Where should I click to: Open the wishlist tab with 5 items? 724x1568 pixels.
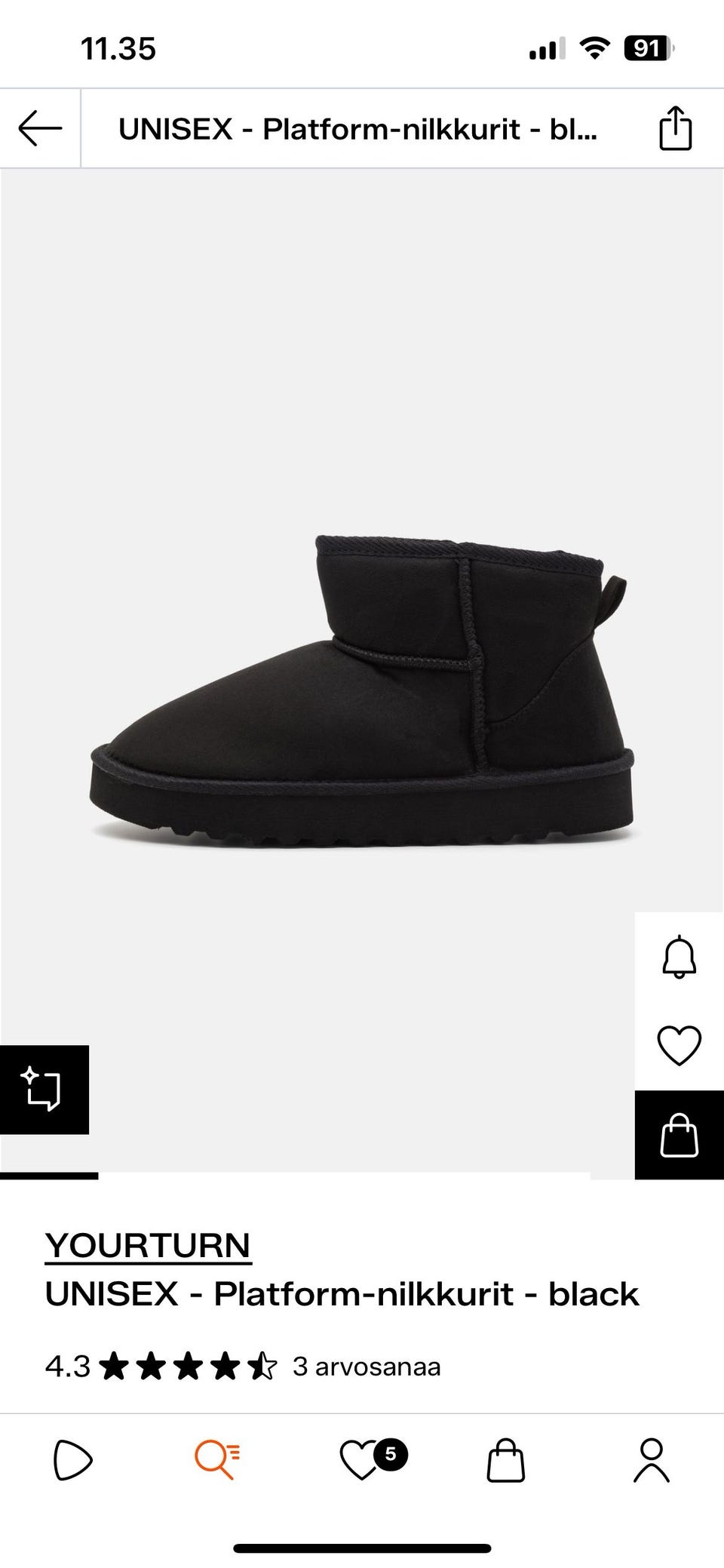pos(362,1459)
